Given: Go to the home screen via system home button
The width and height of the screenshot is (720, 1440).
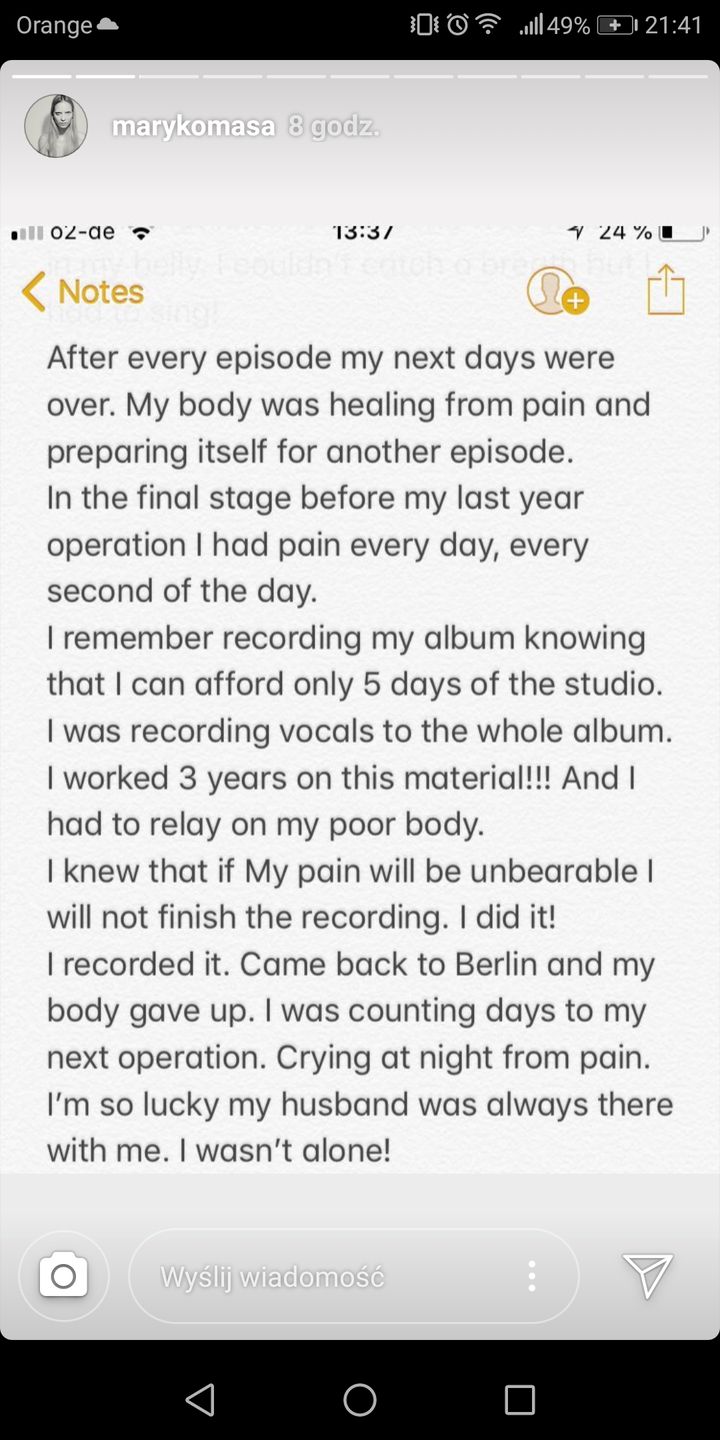Looking at the screenshot, I should (360, 1399).
